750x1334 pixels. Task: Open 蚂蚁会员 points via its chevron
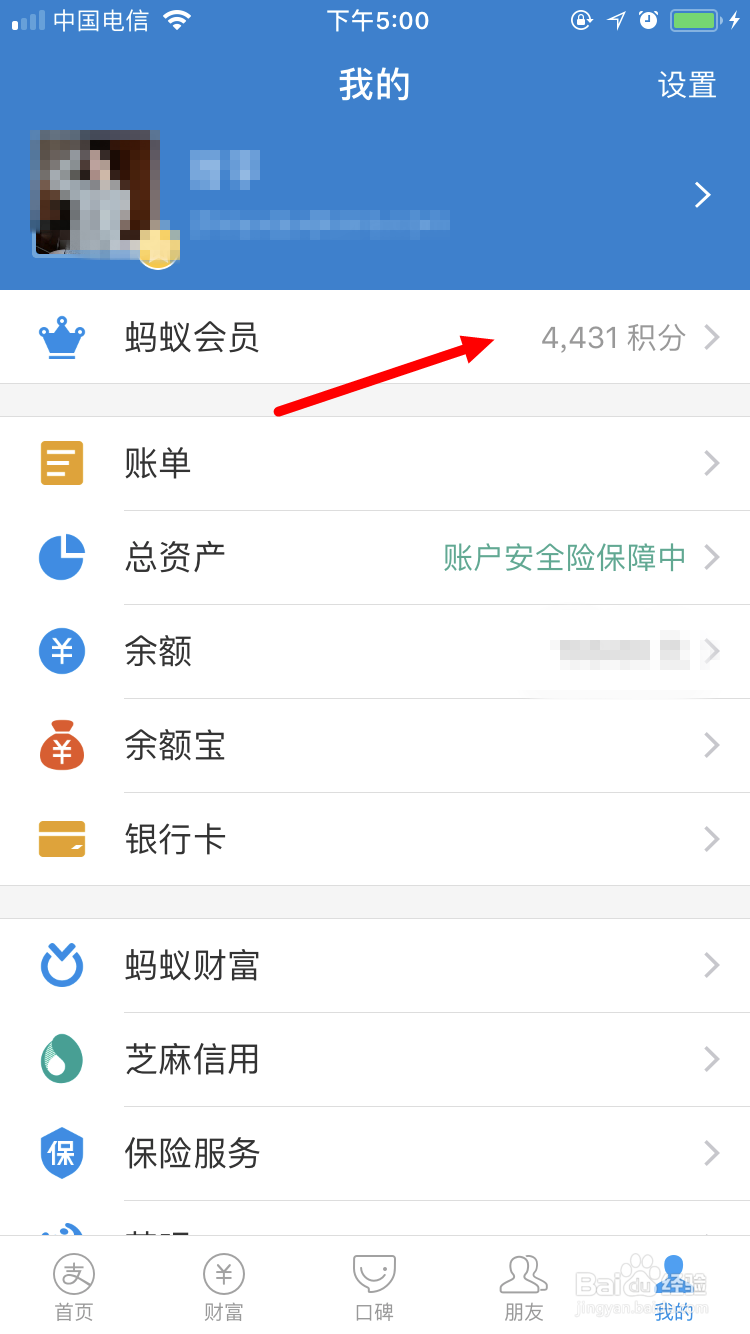tap(710, 337)
